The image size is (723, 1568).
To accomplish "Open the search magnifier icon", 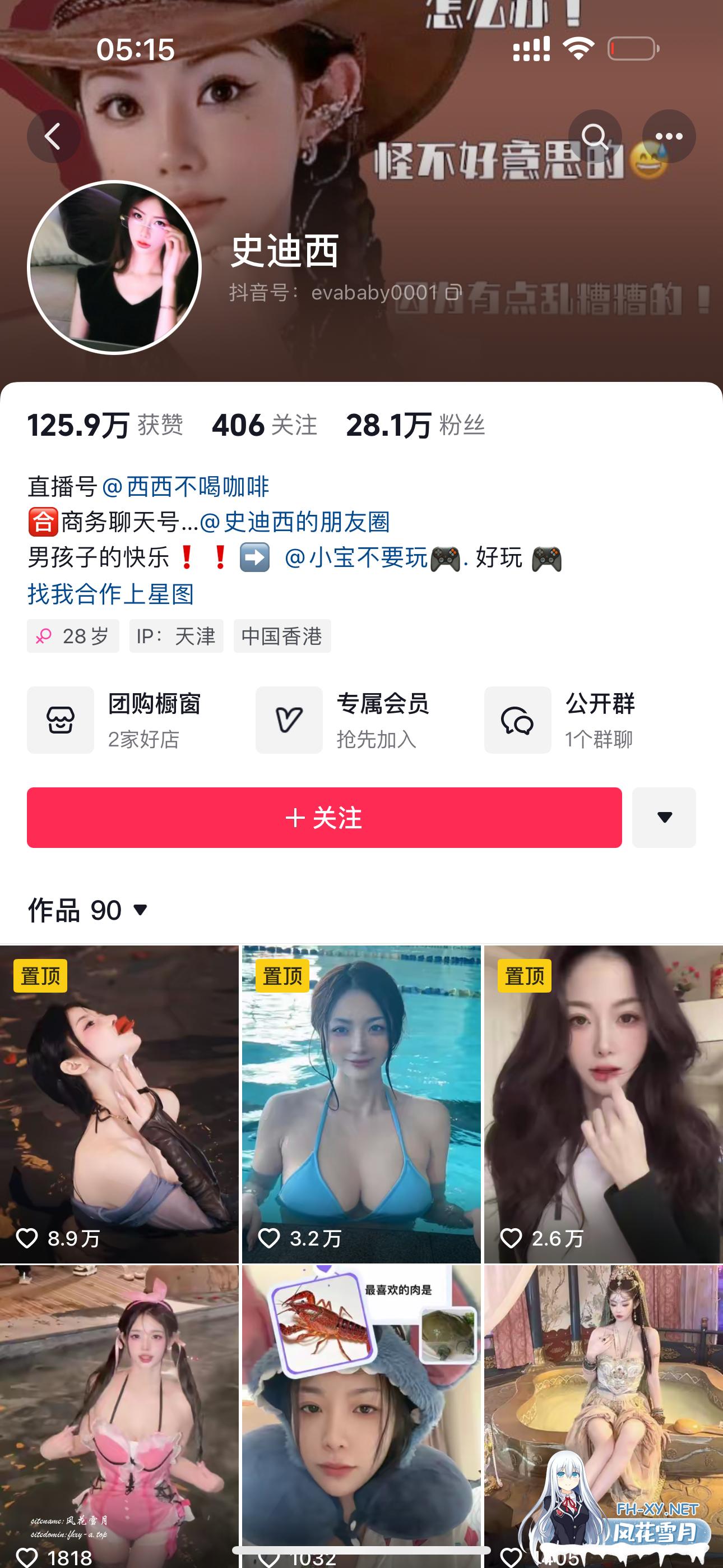I will click(x=595, y=136).
